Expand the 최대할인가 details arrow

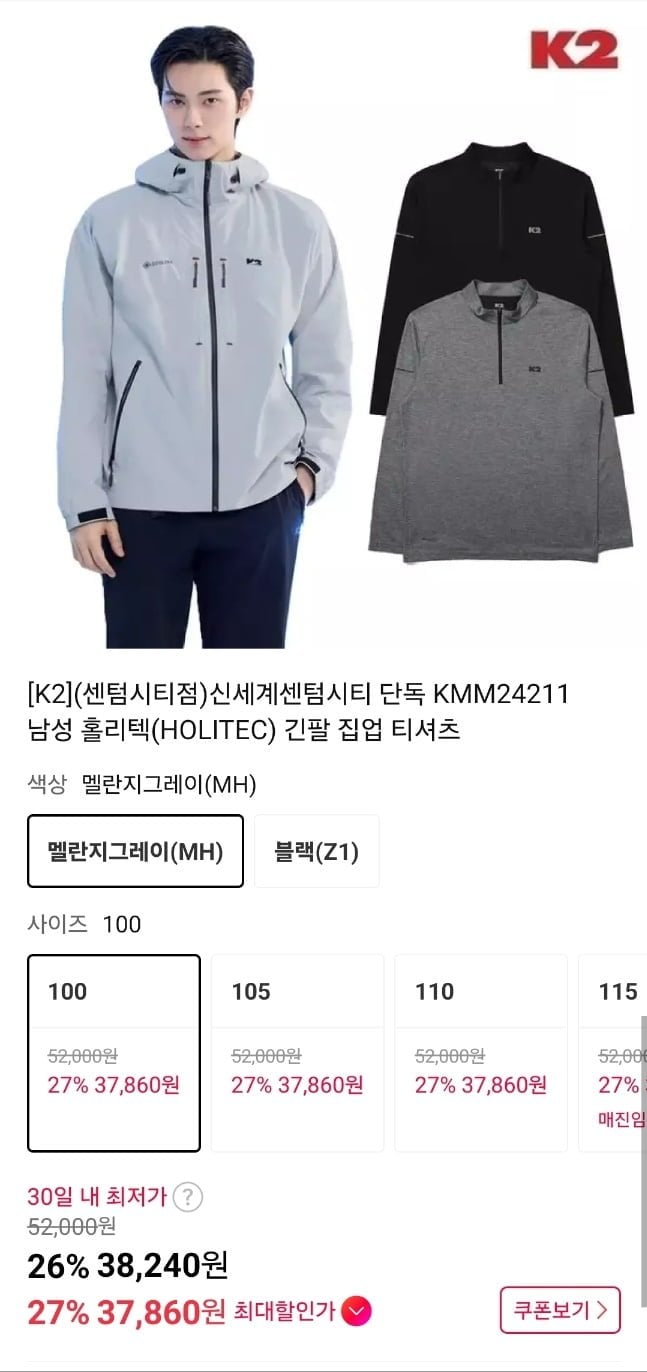(x=356, y=1311)
